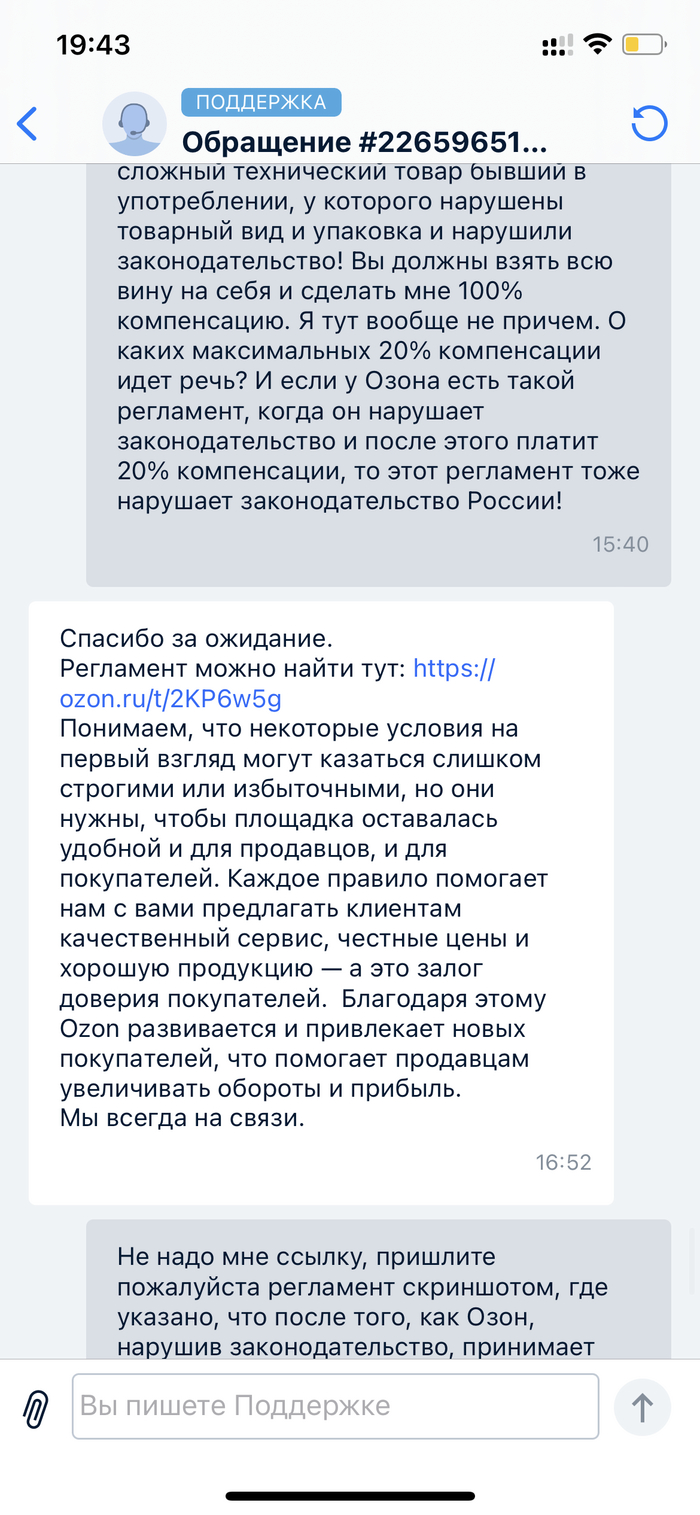Go back using the blue arrow
The width and height of the screenshot is (700, 1515).
(28, 124)
